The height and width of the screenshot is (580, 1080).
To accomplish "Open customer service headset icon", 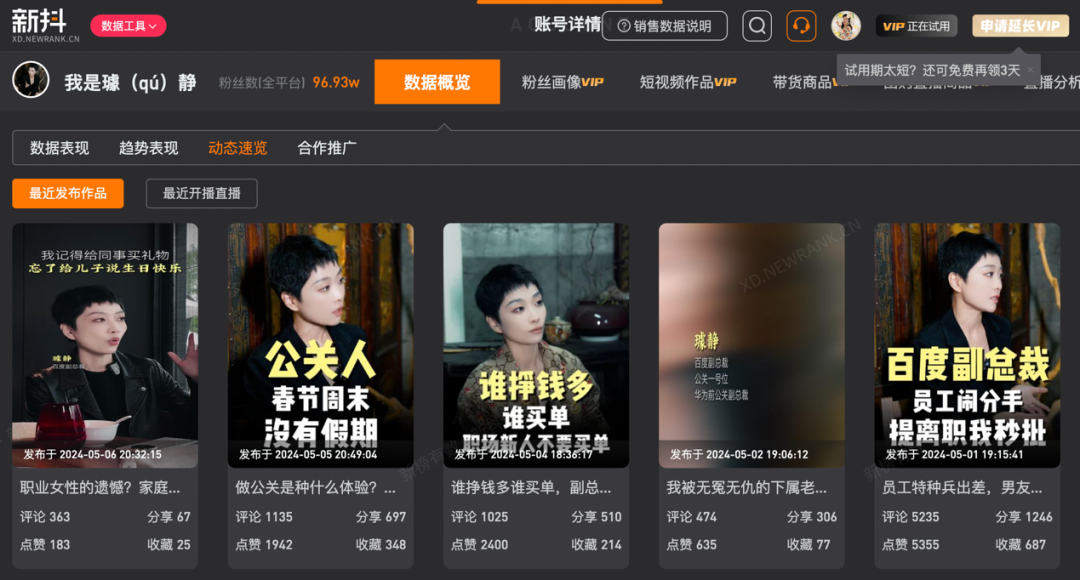I will tap(801, 26).
